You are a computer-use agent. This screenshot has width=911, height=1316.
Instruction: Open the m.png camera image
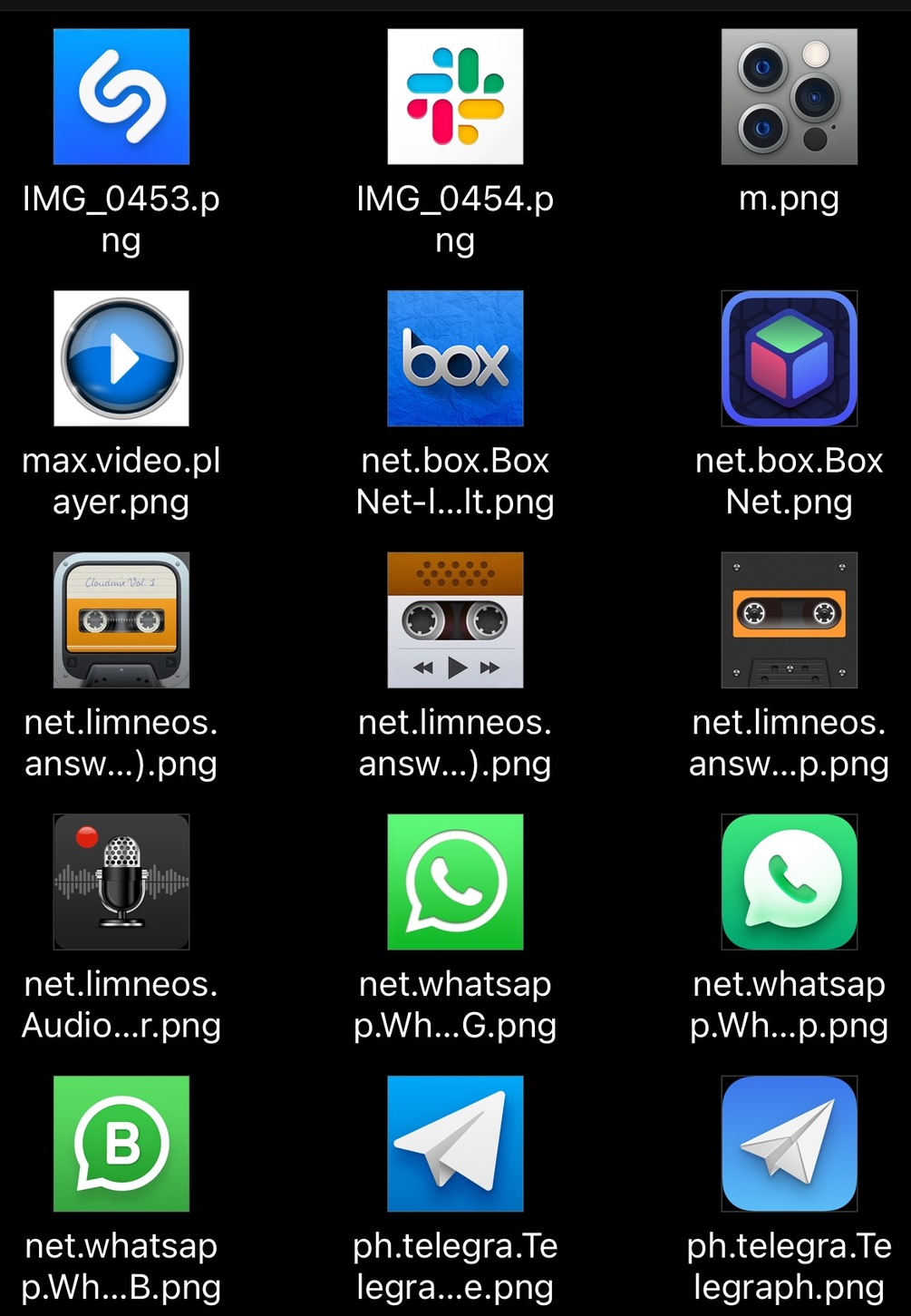[789, 97]
